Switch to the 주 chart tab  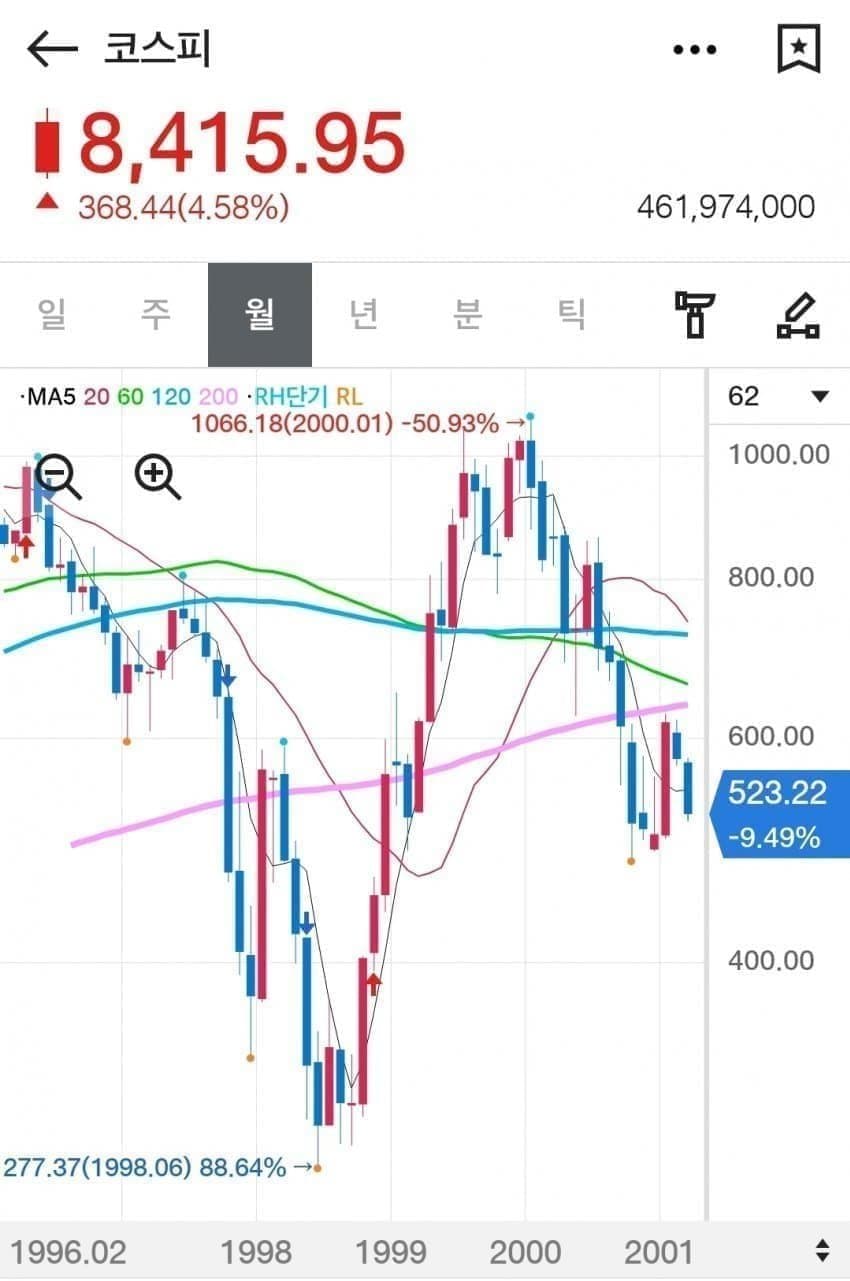pos(156,315)
